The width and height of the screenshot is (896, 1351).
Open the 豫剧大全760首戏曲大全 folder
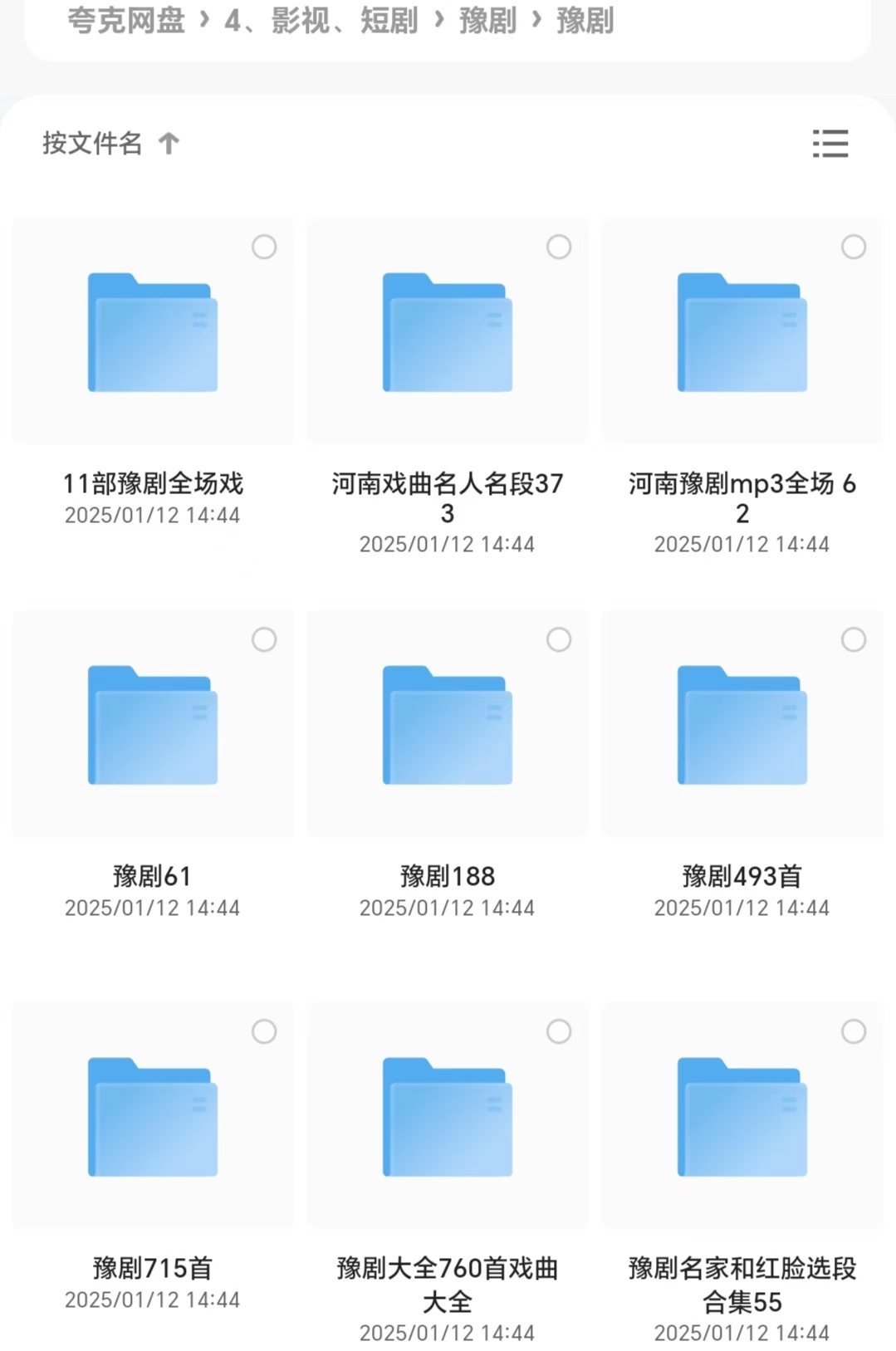[448, 1117]
